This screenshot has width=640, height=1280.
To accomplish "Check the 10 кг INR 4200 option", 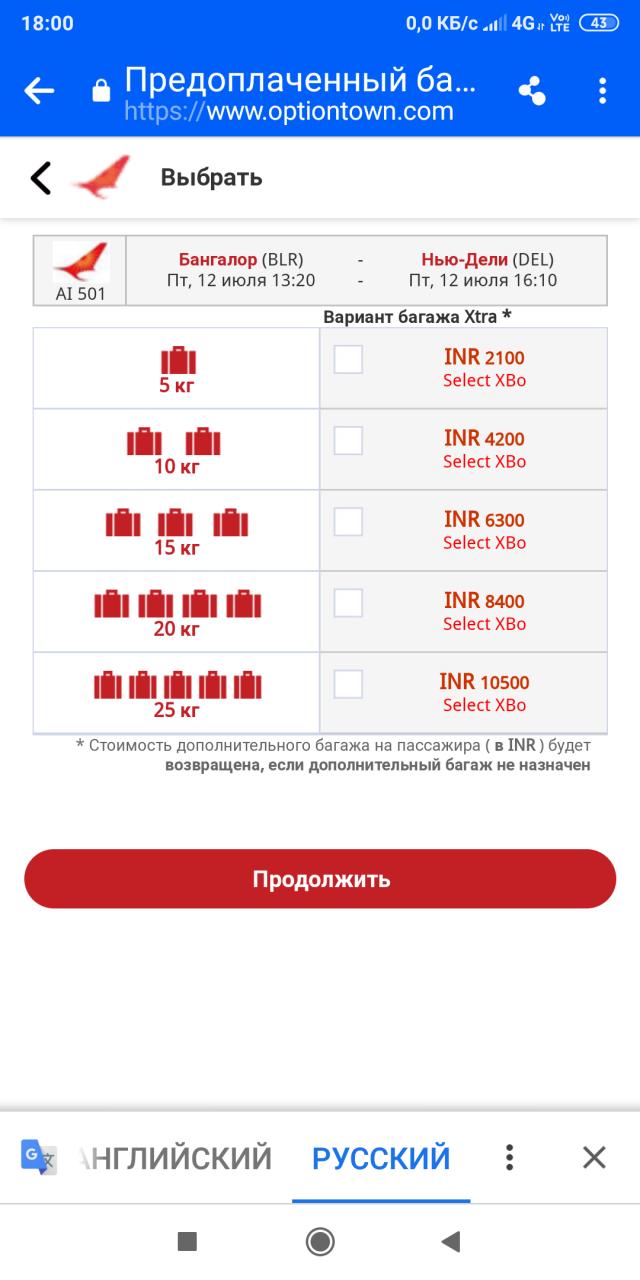I will pos(348,440).
